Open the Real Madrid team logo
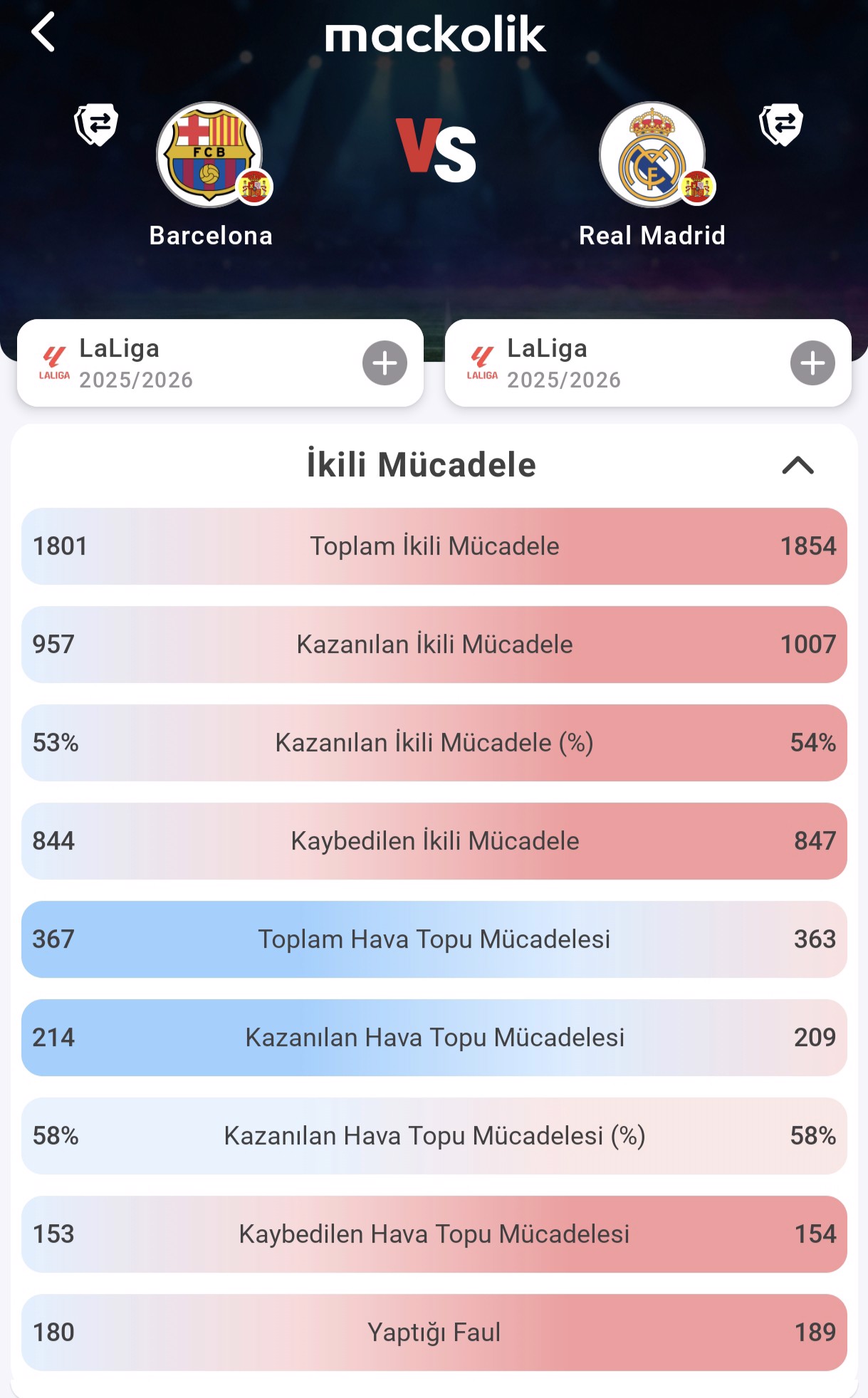Screen dimensions: 868x1398 [652, 155]
